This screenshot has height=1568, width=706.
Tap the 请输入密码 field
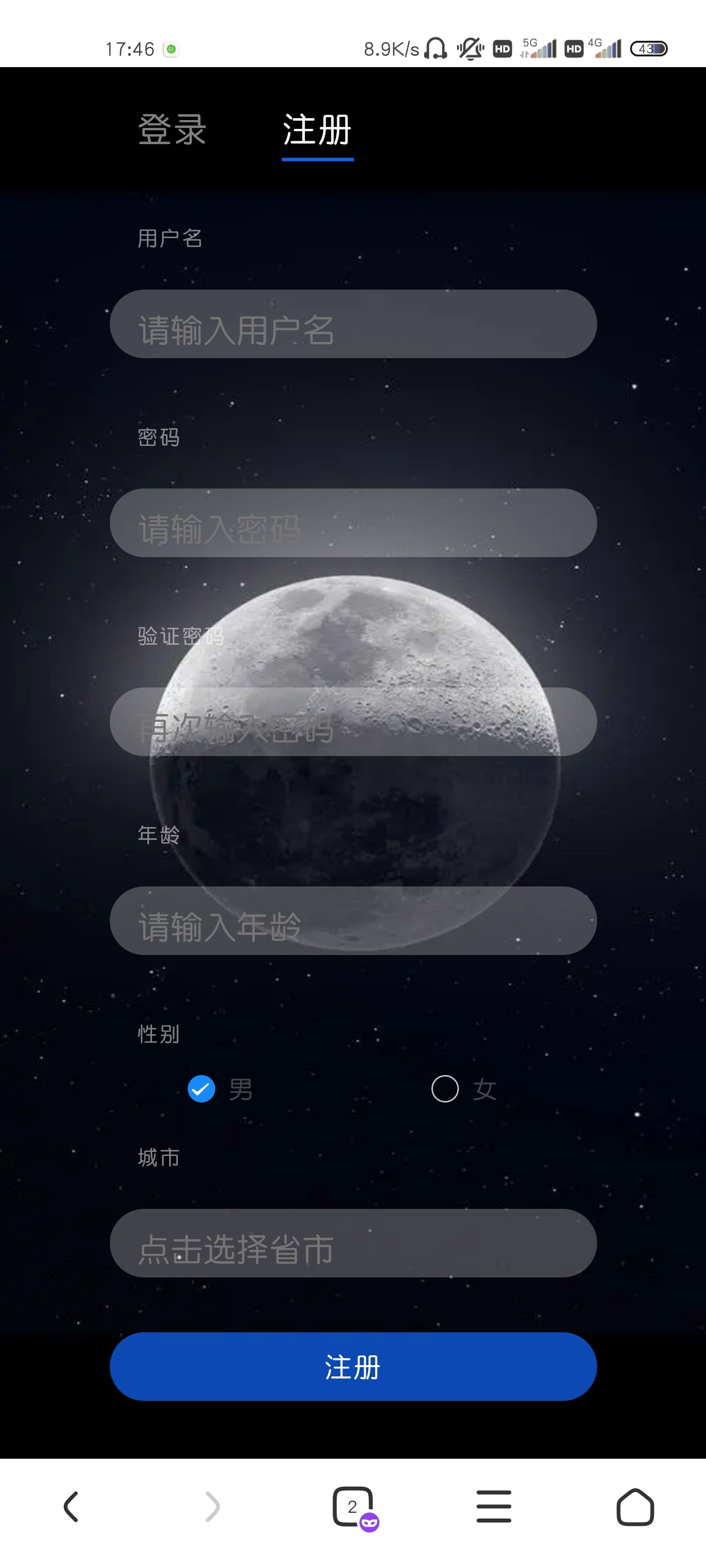coord(353,523)
